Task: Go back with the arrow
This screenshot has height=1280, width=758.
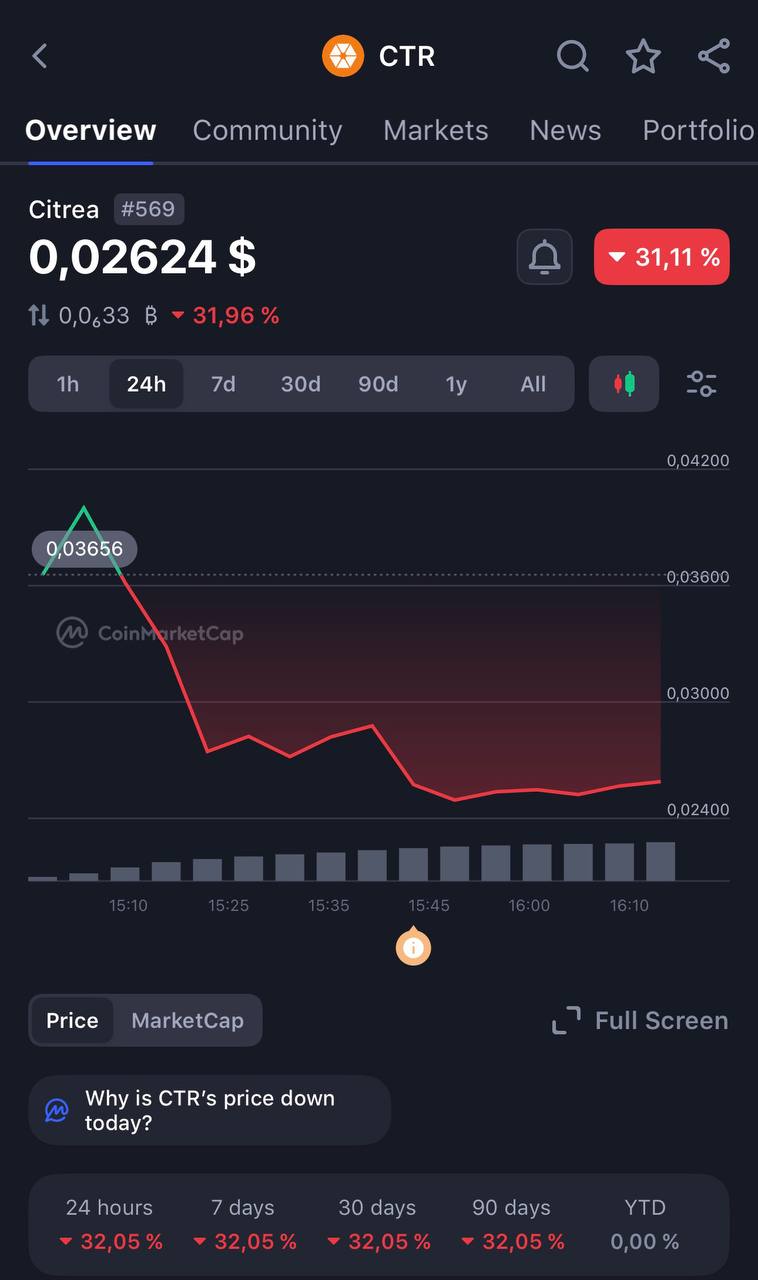Action: 40,56
